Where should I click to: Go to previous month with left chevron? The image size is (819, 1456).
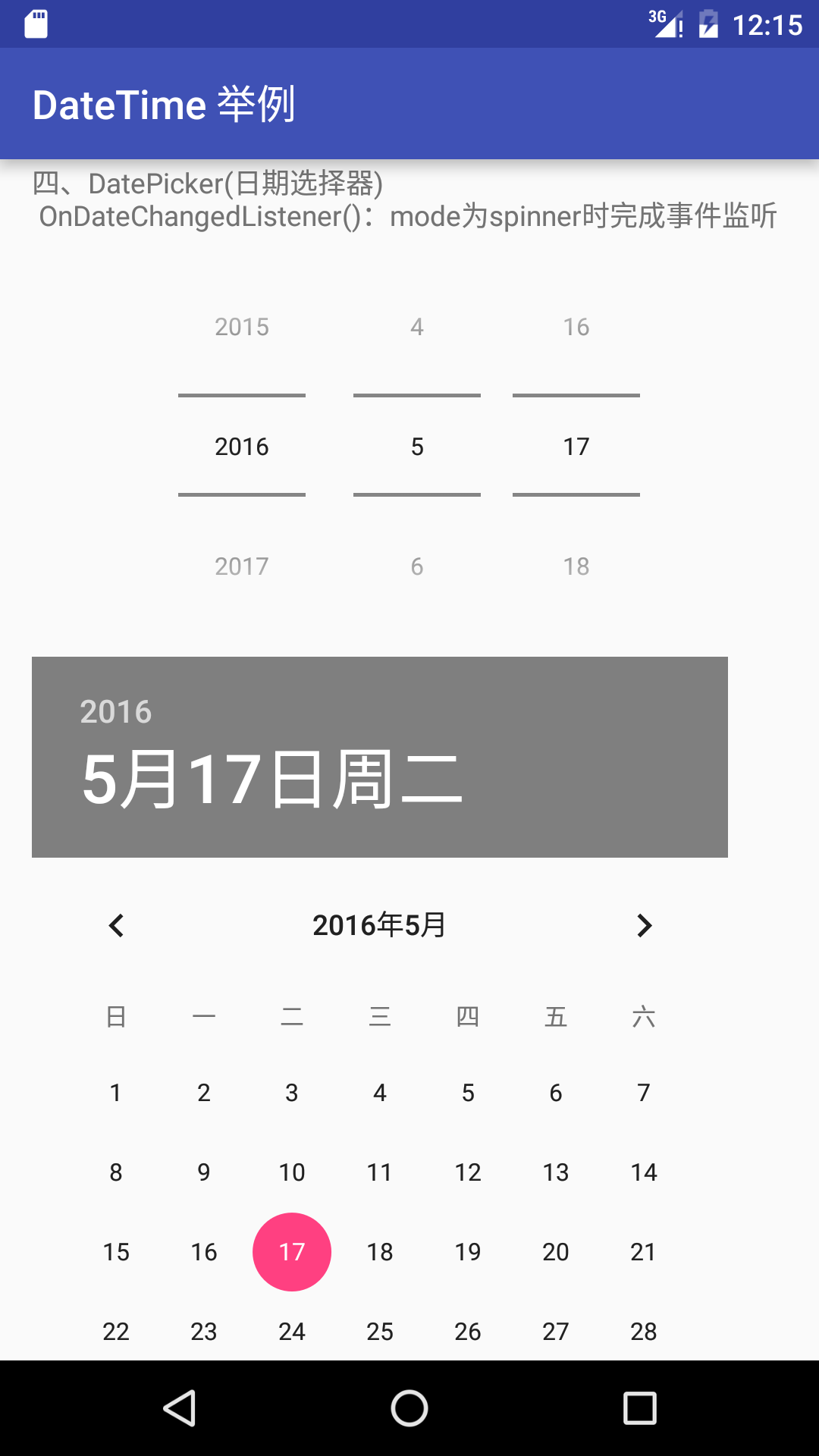[115, 925]
